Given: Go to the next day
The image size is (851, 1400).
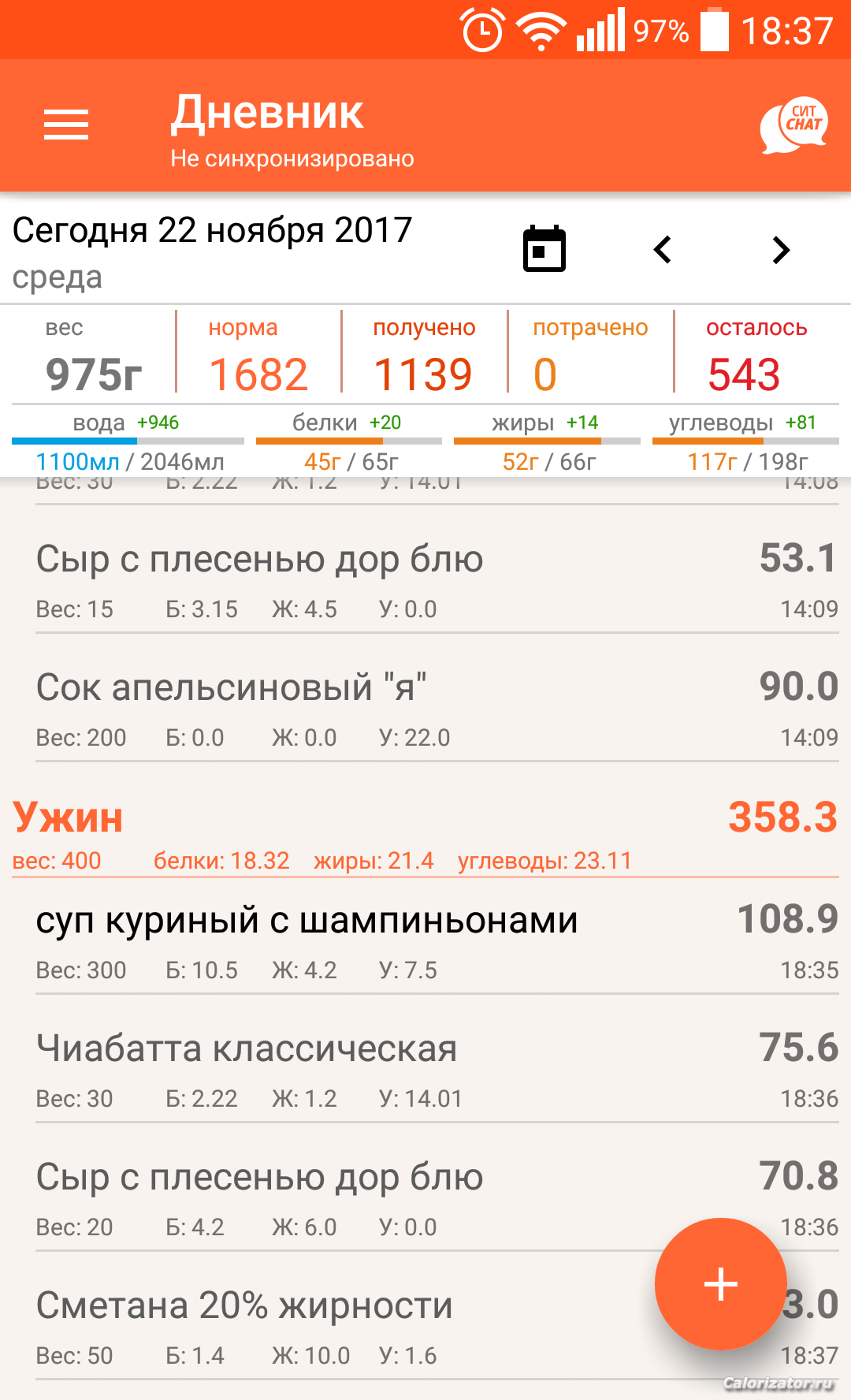Looking at the screenshot, I should 781,250.
